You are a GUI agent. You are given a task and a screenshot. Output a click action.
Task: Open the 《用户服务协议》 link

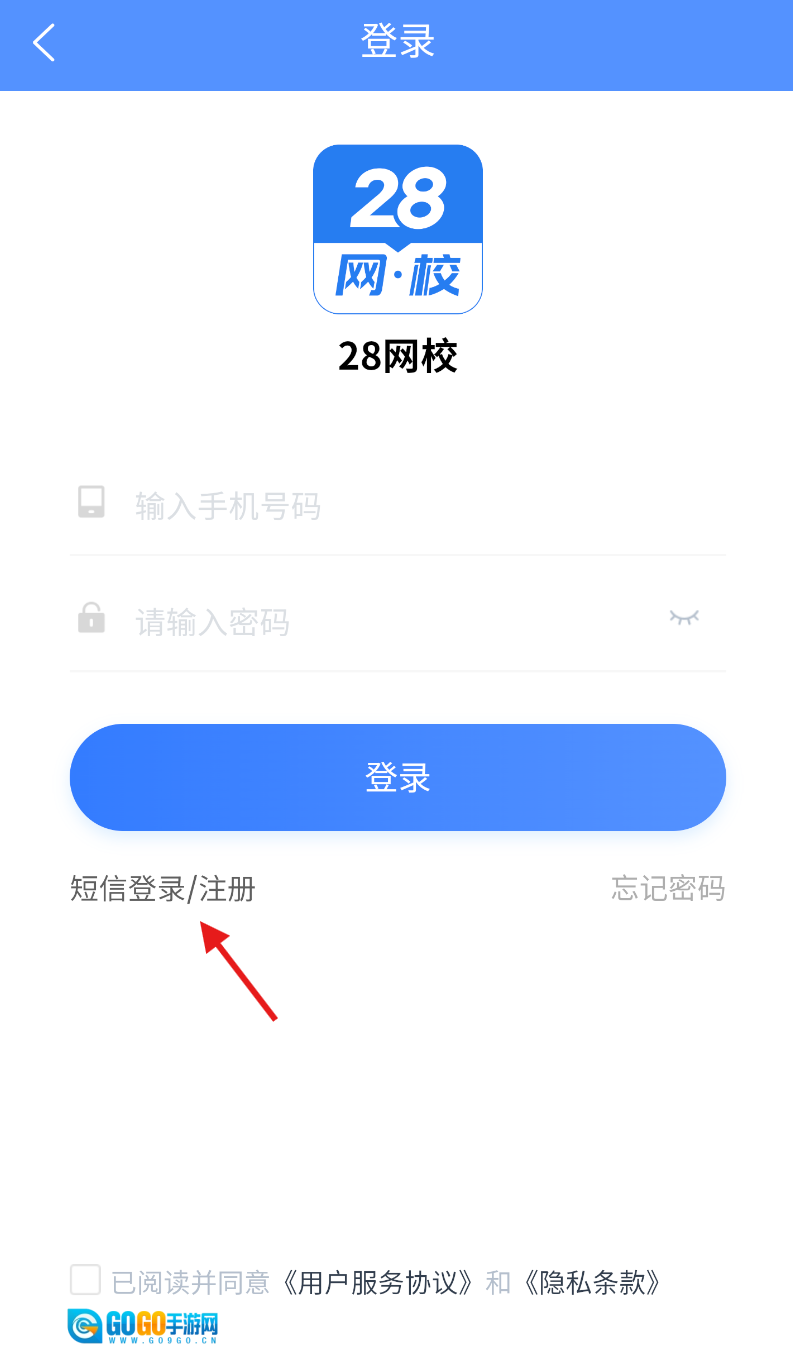coord(378,1282)
